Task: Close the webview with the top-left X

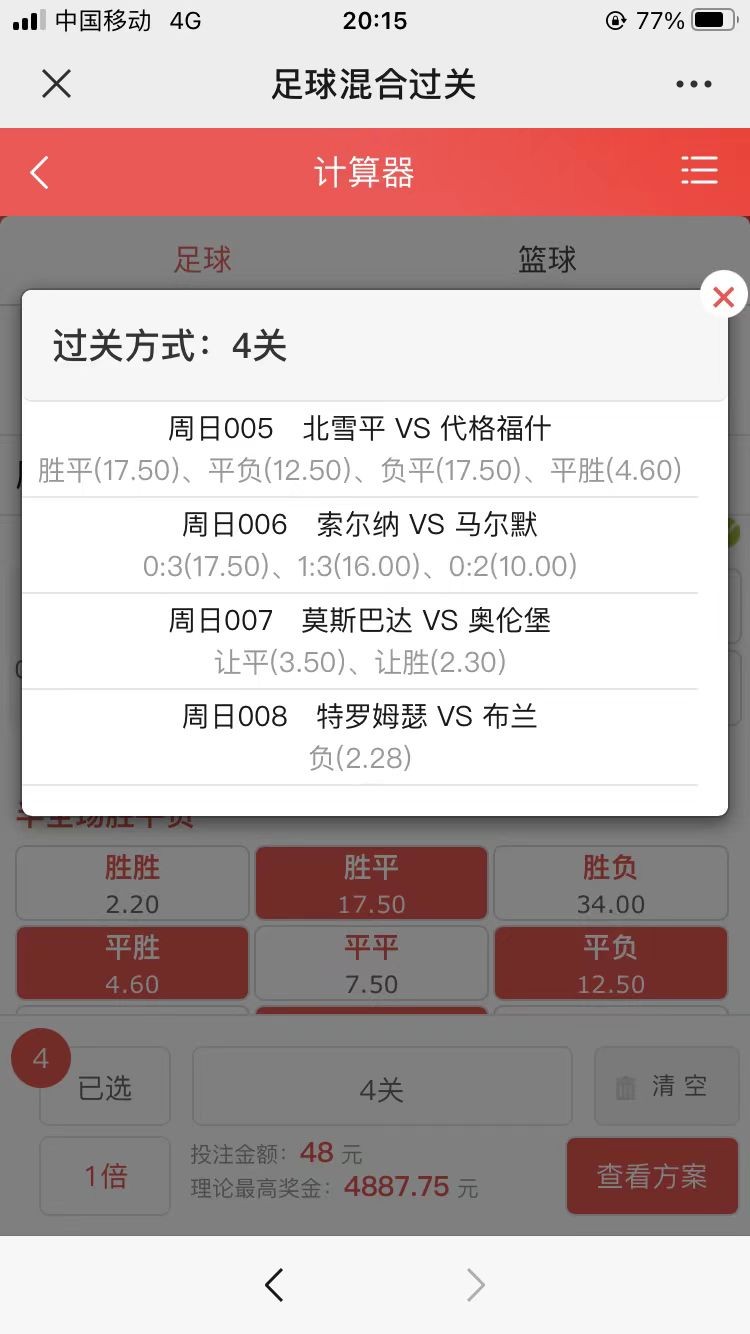Action: point(57,84)
